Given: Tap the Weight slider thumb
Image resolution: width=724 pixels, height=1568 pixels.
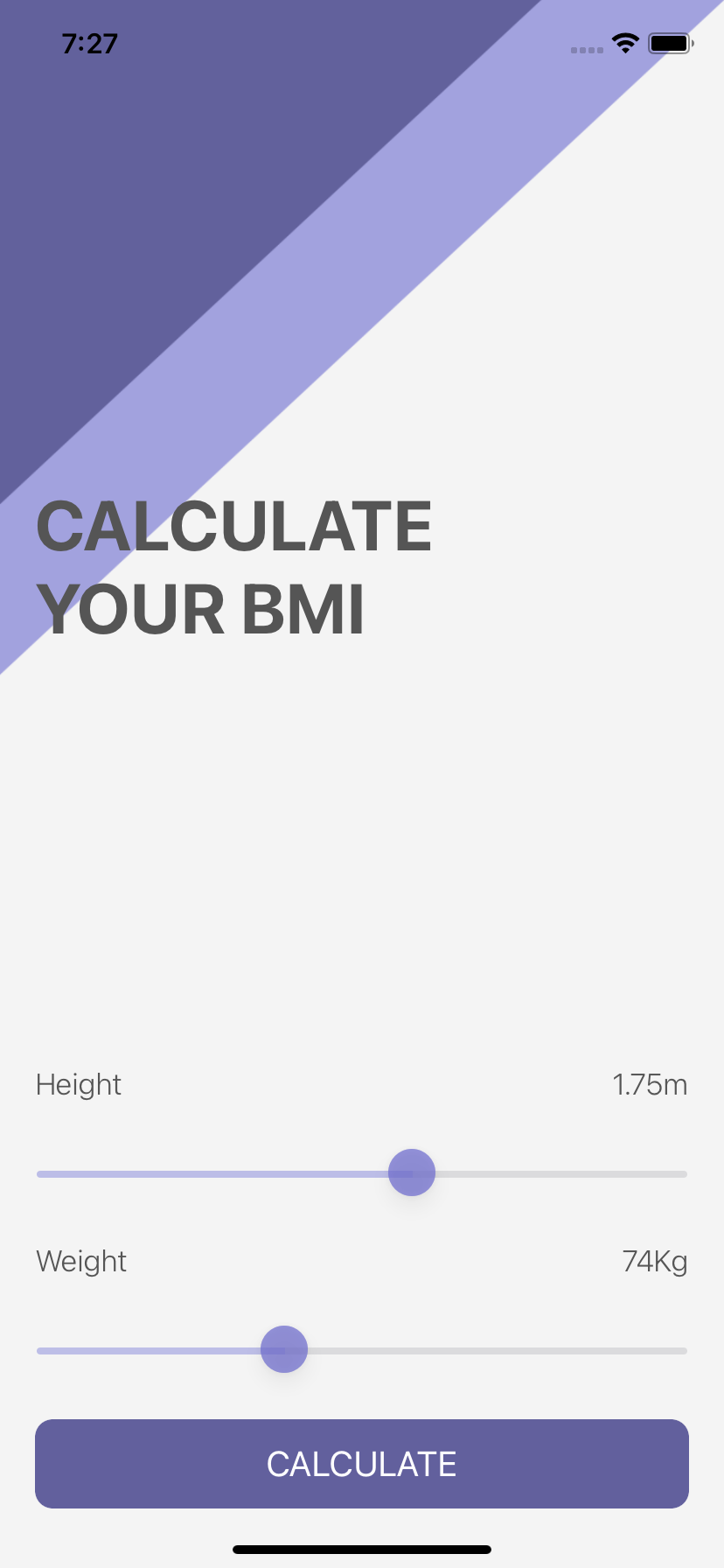Looking at the screenshot, I should click(x=284, y=1349).
